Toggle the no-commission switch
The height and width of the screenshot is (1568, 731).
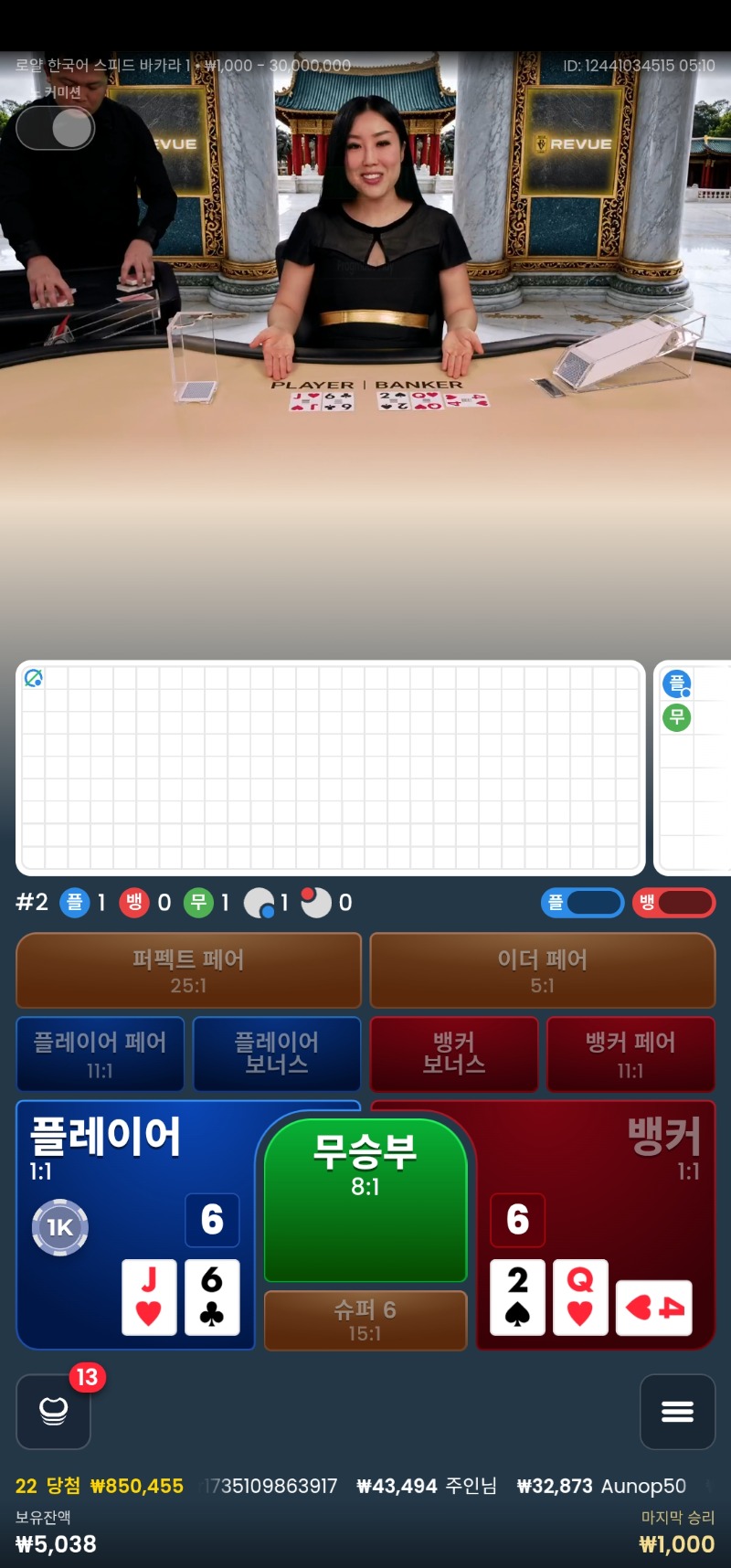coord(55,128)
